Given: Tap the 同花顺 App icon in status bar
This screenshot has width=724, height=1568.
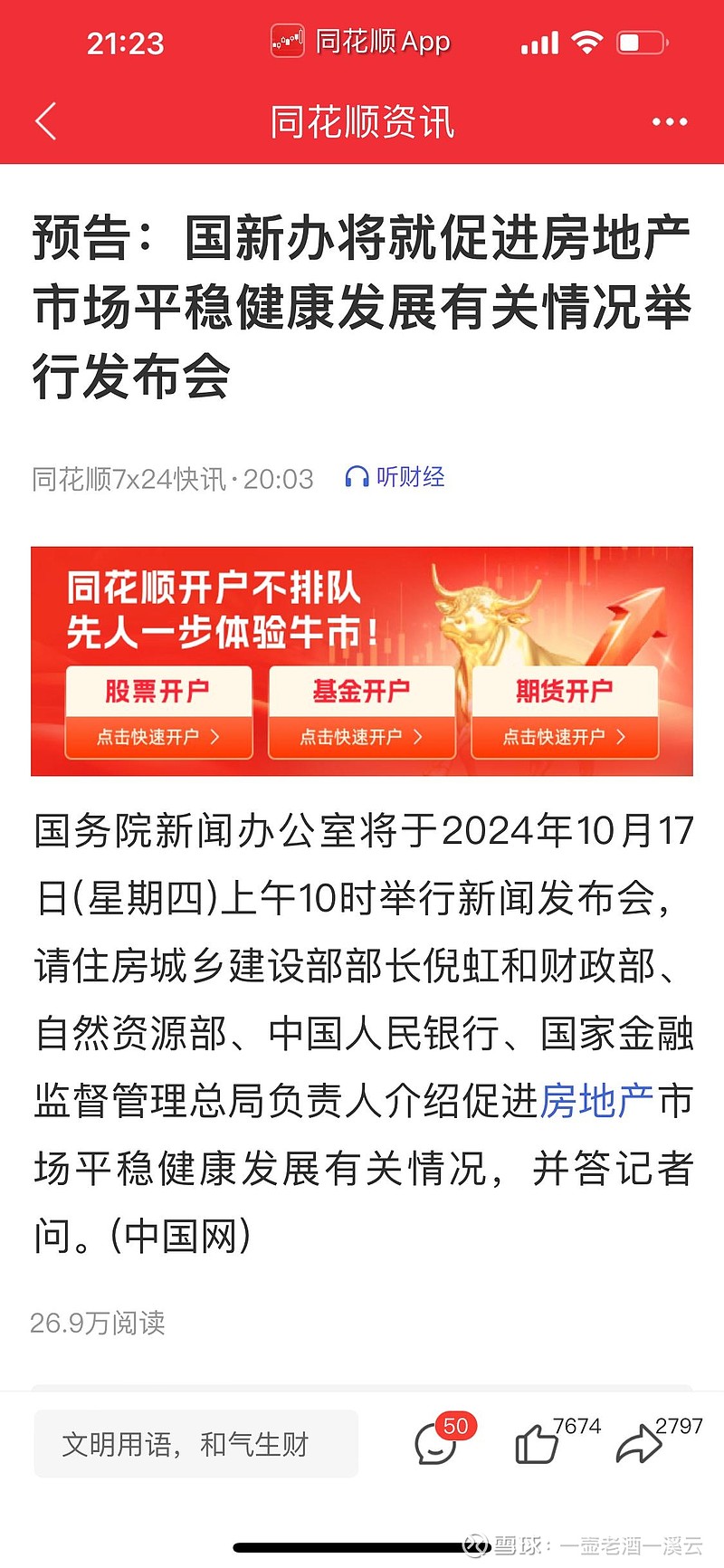Looking at the screenshot, I should tap(286, 41).
